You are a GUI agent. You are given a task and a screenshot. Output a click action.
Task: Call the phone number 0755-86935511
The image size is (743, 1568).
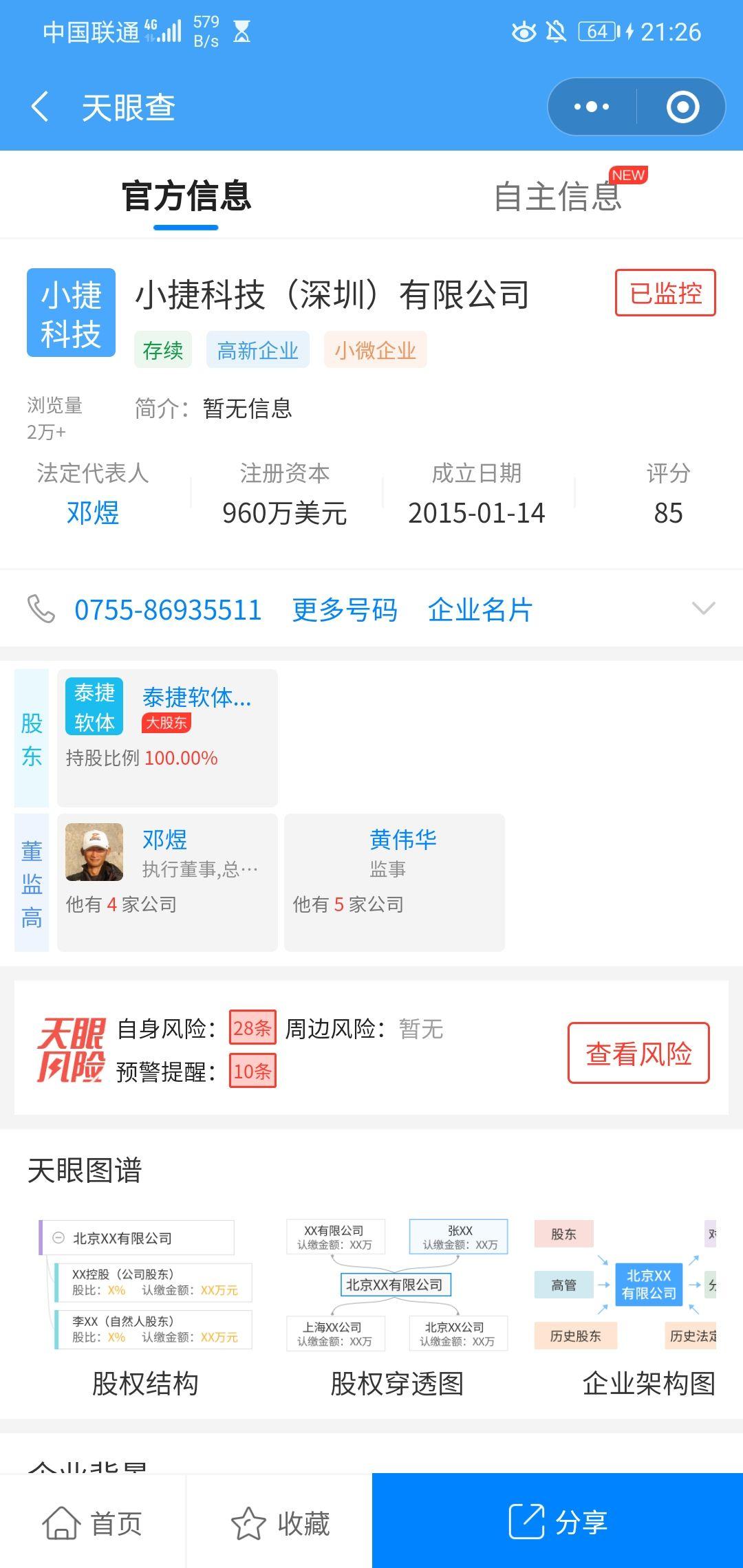[168, 610]
